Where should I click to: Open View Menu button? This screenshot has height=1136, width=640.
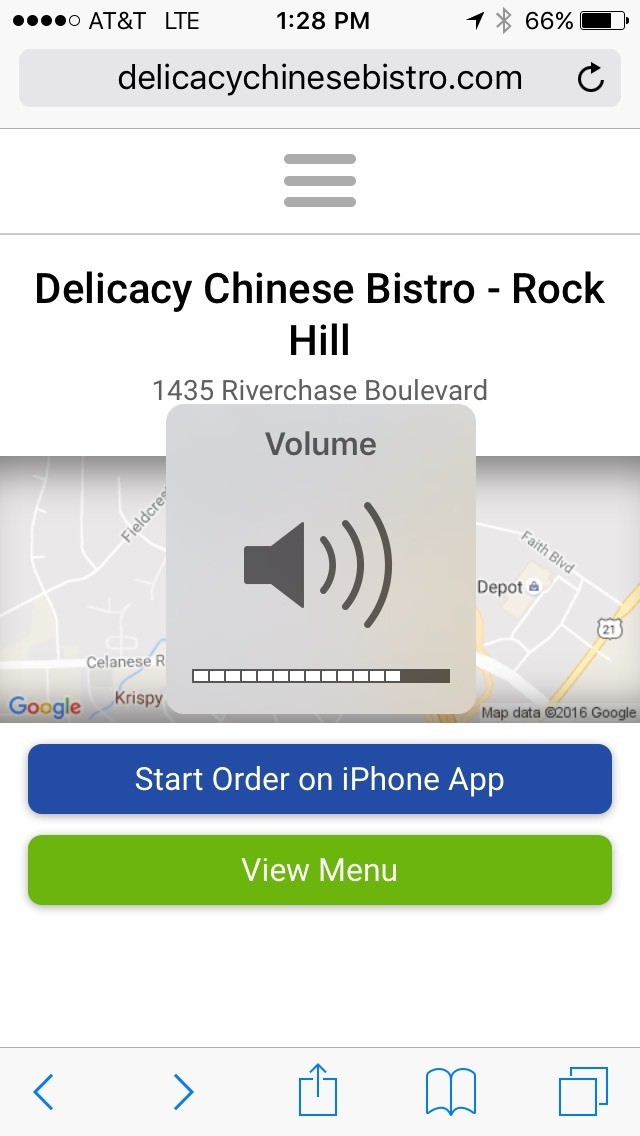320,869
